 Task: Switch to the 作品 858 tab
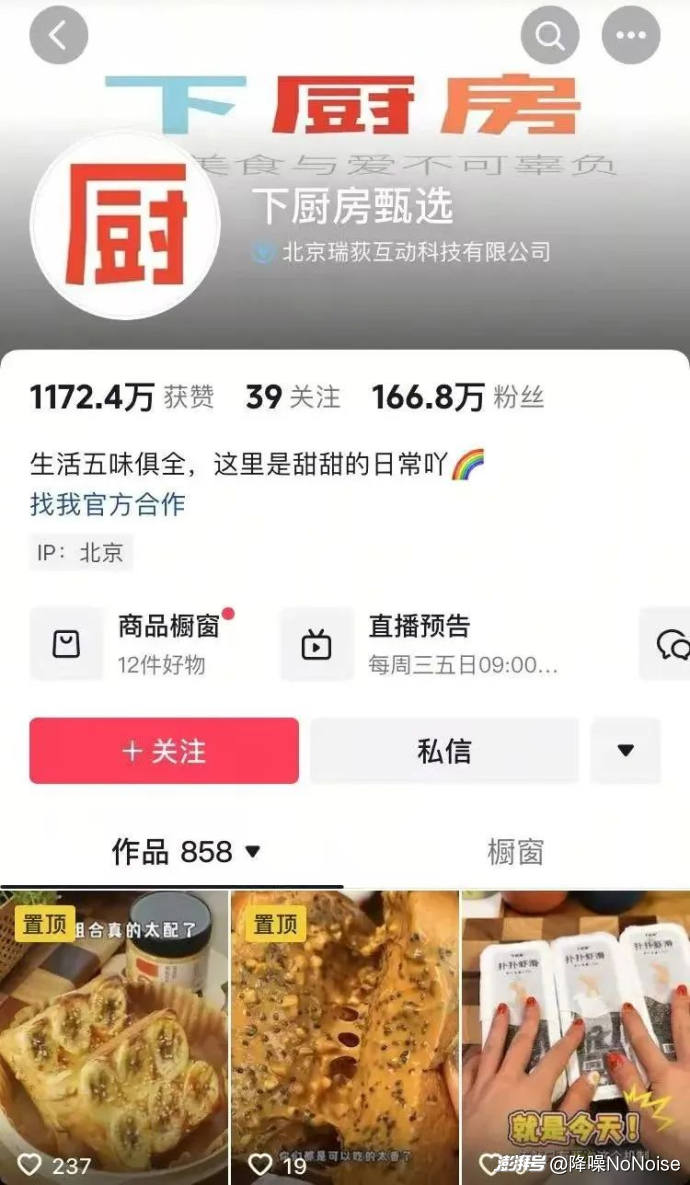point(185,852)
